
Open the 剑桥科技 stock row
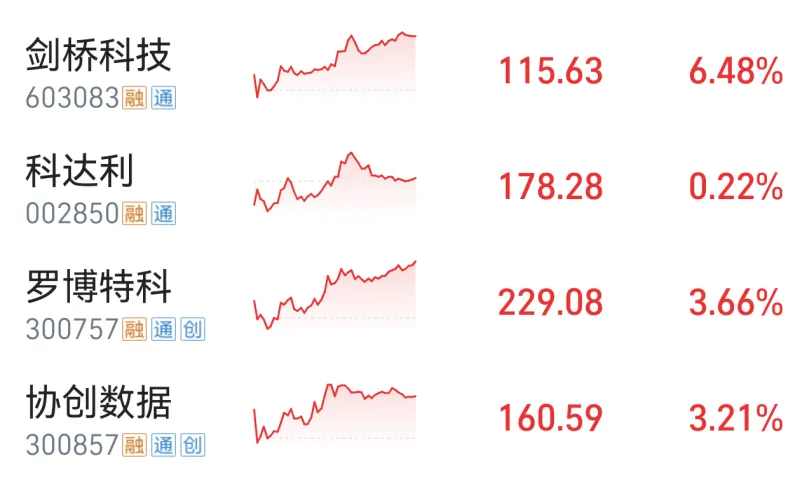click(98, 55)
